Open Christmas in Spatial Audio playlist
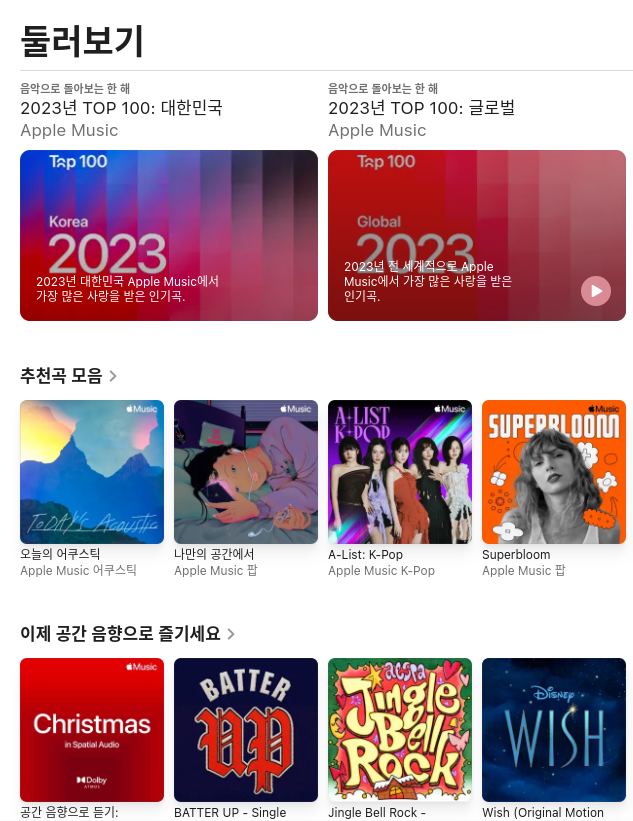 pos(92,729)
